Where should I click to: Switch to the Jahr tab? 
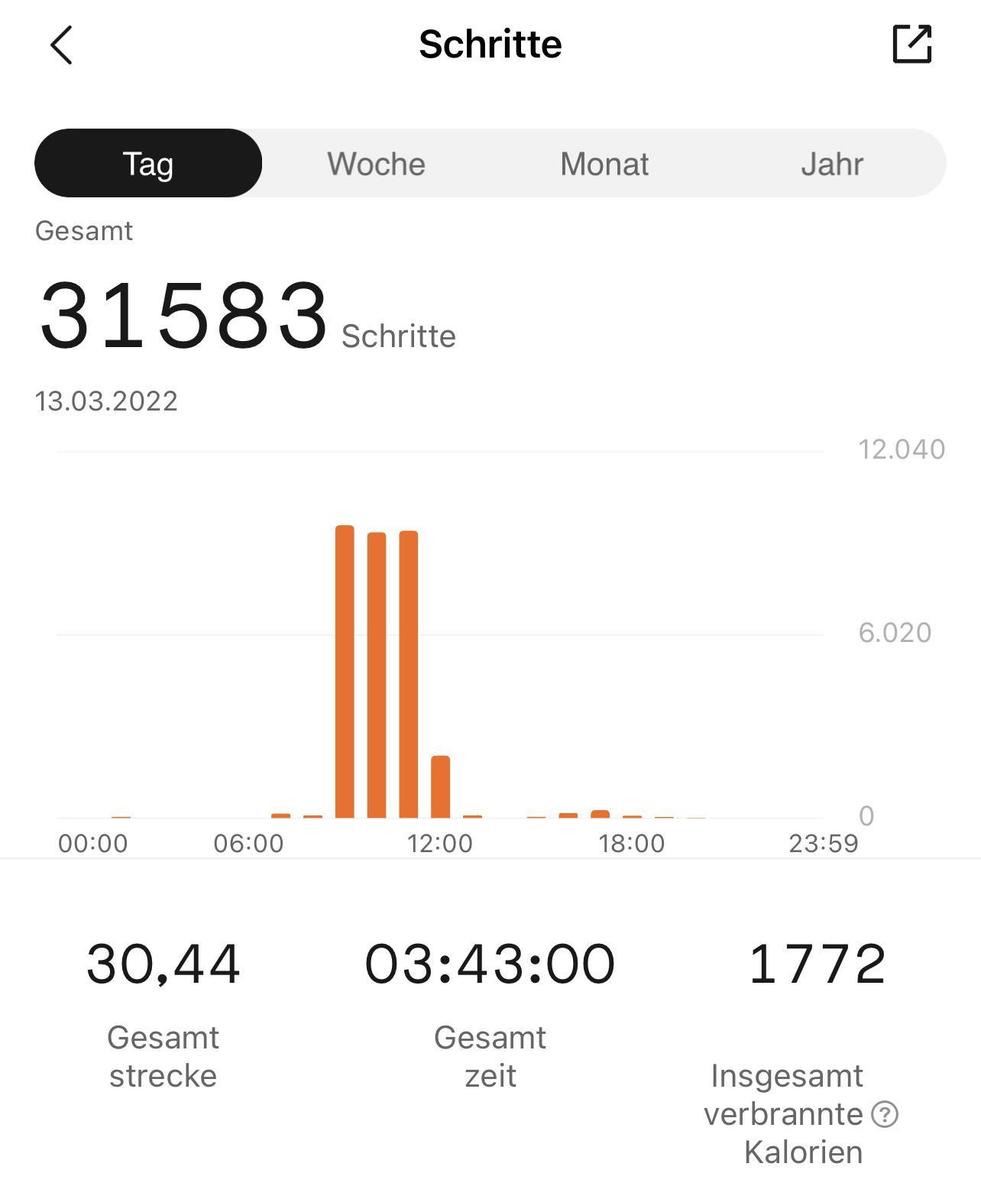[x=831, y=163]
